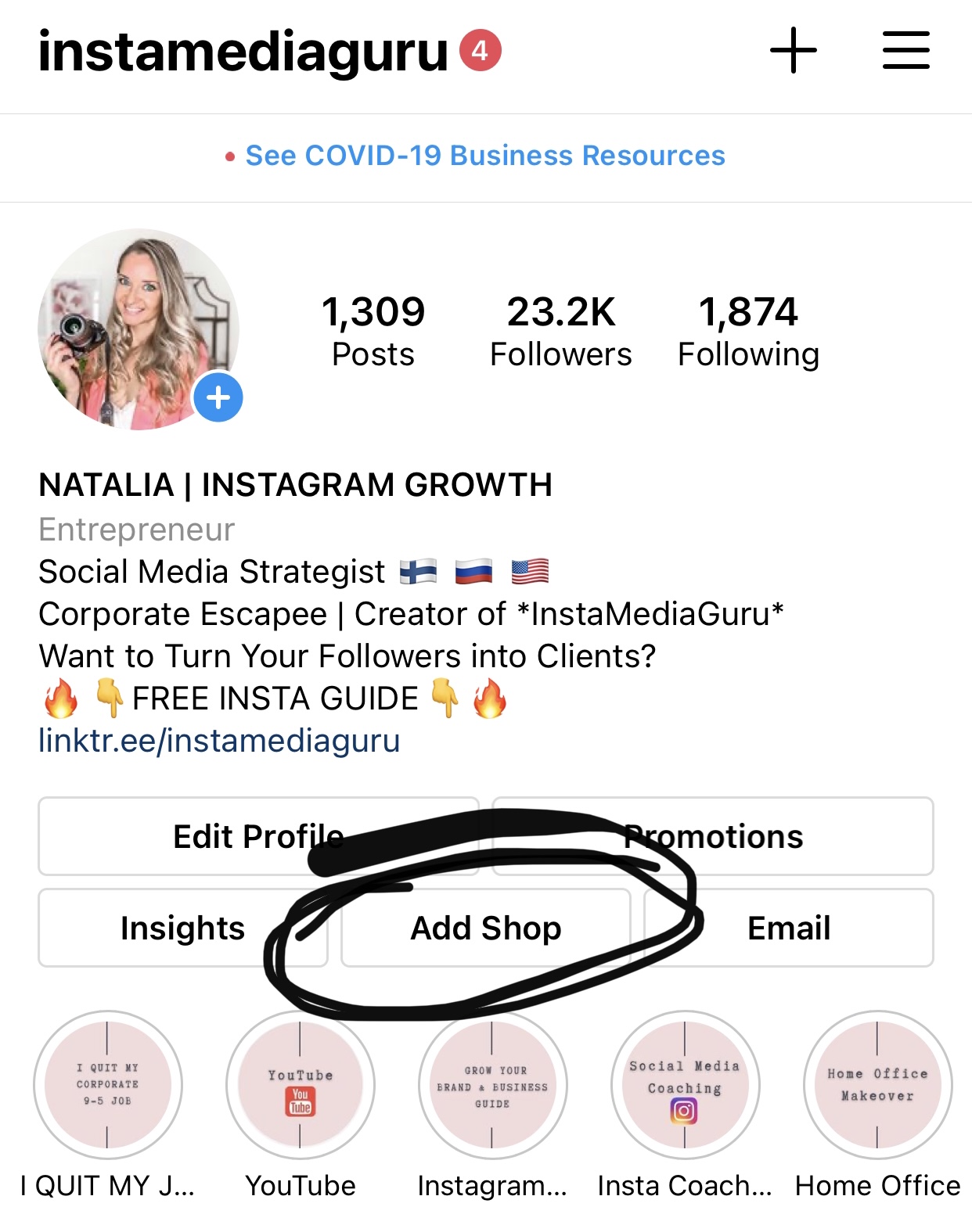Open Insights
Screen dimensions: 972x1232
point(182,928)
